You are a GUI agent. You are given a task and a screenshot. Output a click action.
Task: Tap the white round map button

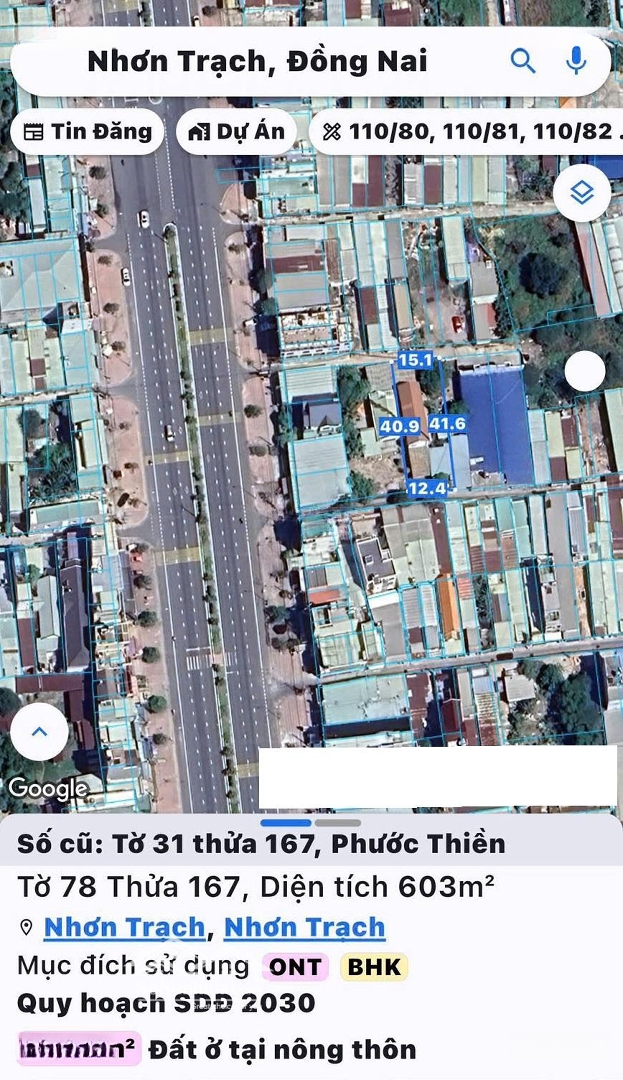(x=585, y=372)
